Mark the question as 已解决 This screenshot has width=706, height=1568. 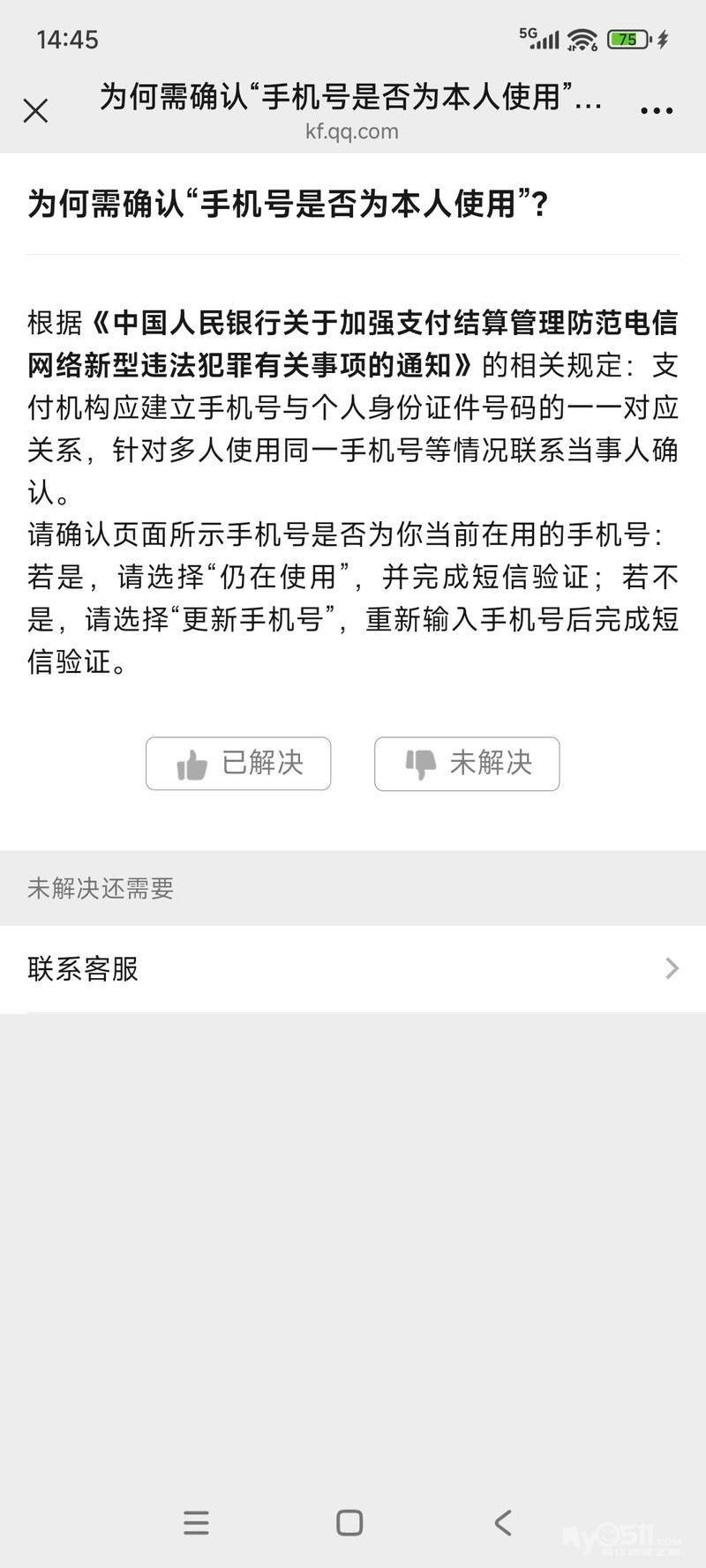click(238, 764)
